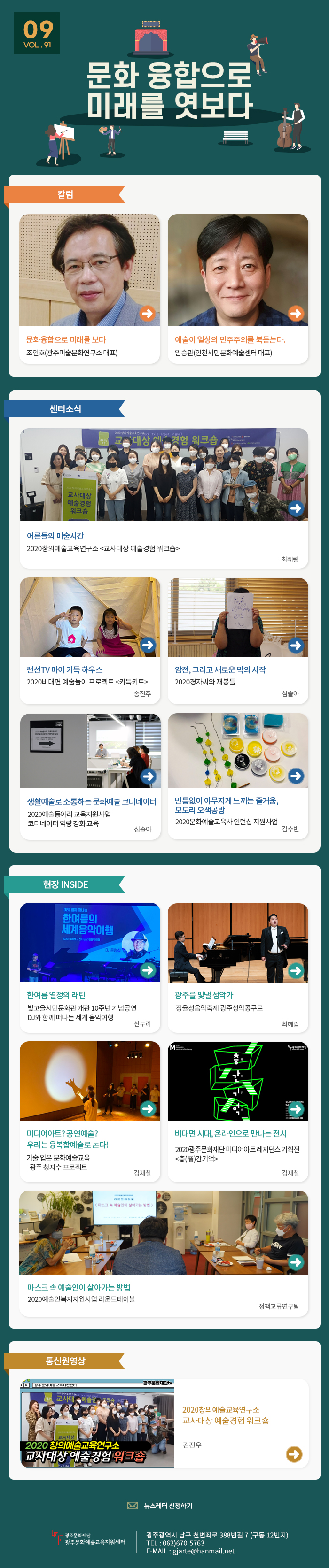Tap the yellow arrow beside 김진우
The height and width of the screenshot is (1568, 329).
pyautogui.click(x=294, y=1453)
